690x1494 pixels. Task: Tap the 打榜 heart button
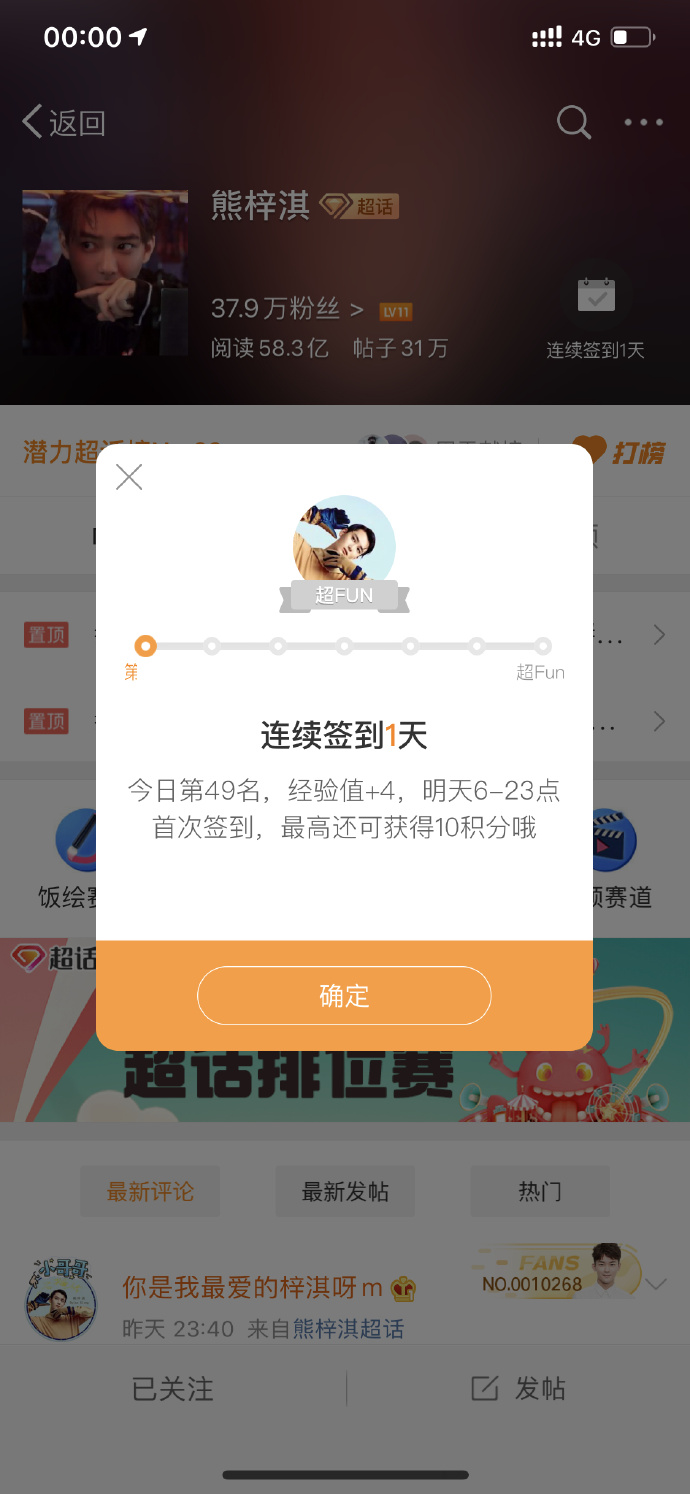coord(620,452)
